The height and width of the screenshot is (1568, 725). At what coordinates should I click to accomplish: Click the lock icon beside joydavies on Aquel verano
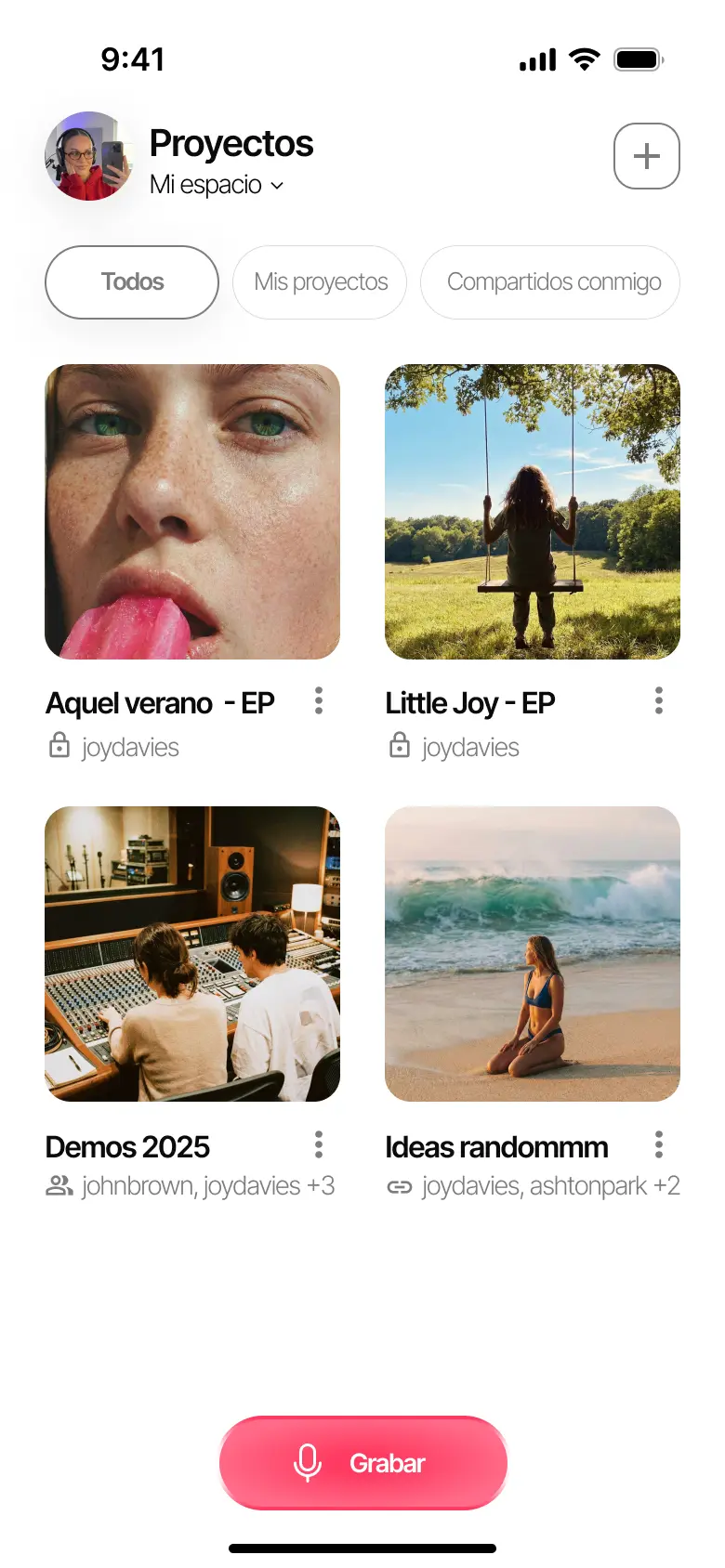(58, 746)
